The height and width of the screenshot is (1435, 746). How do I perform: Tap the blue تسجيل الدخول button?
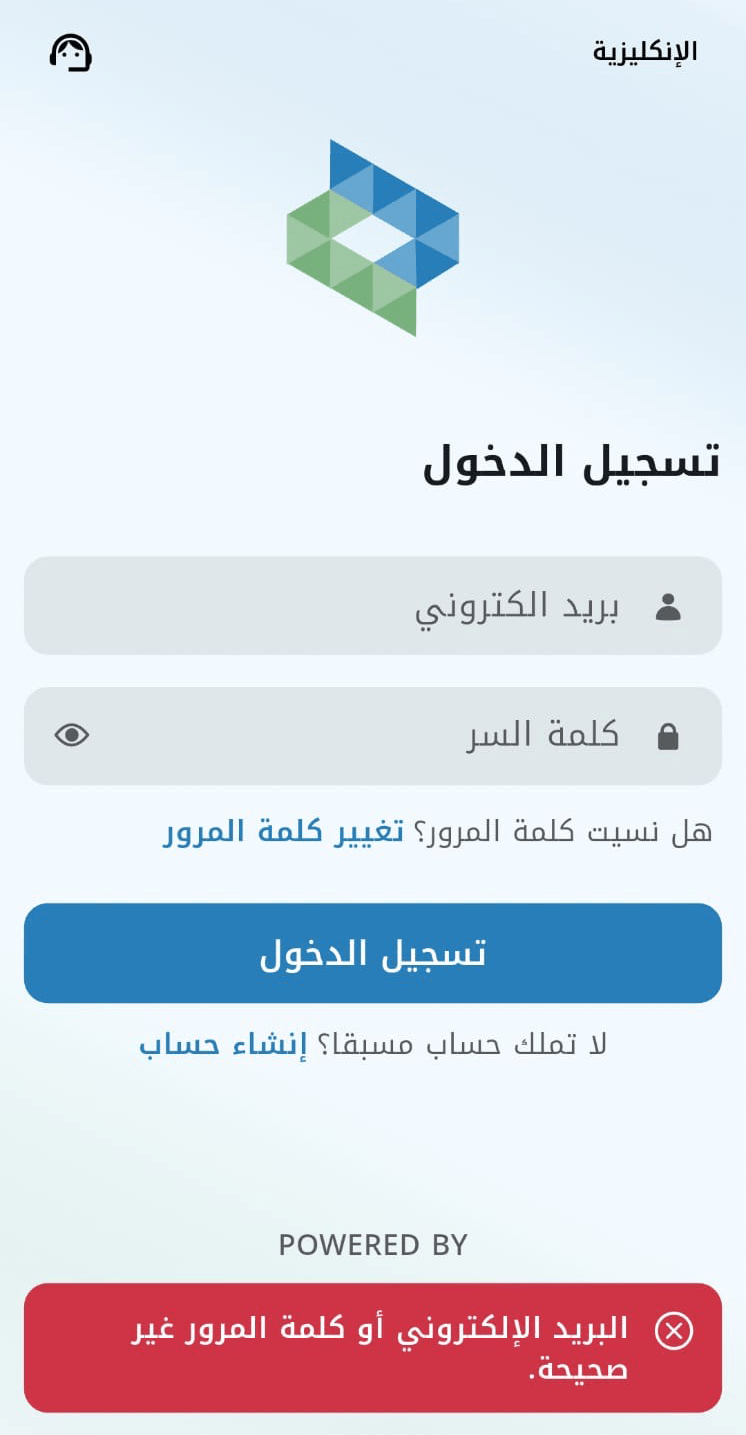(373, 953)
